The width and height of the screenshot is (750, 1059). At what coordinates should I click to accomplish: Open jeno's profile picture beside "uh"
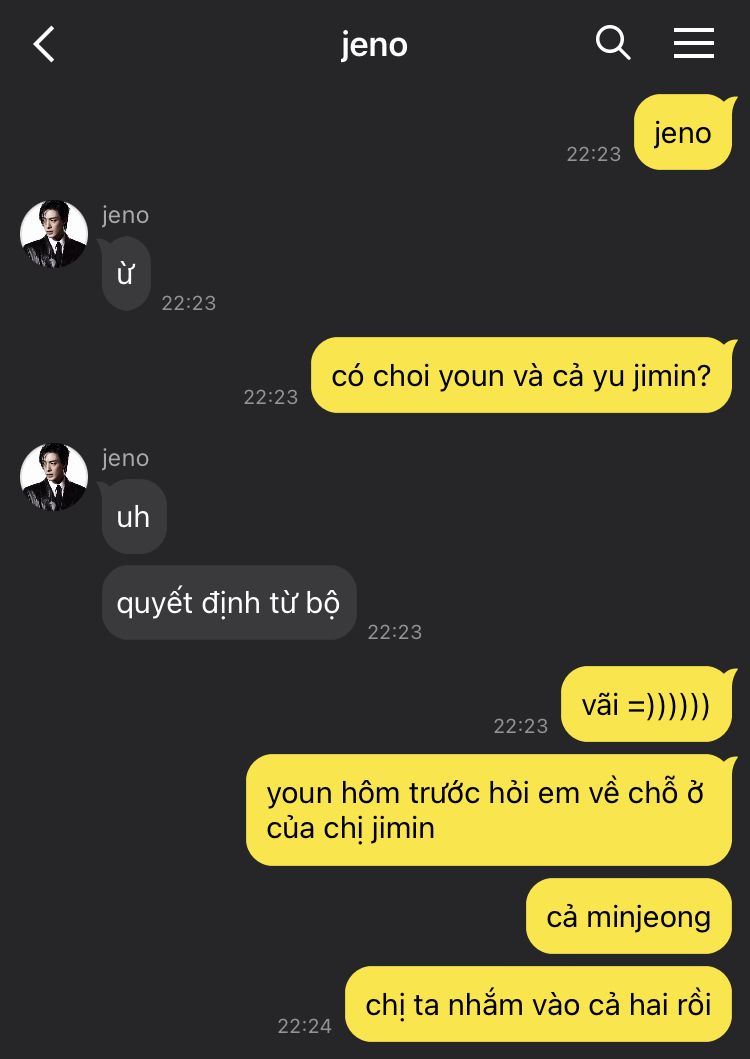point(54,477)
